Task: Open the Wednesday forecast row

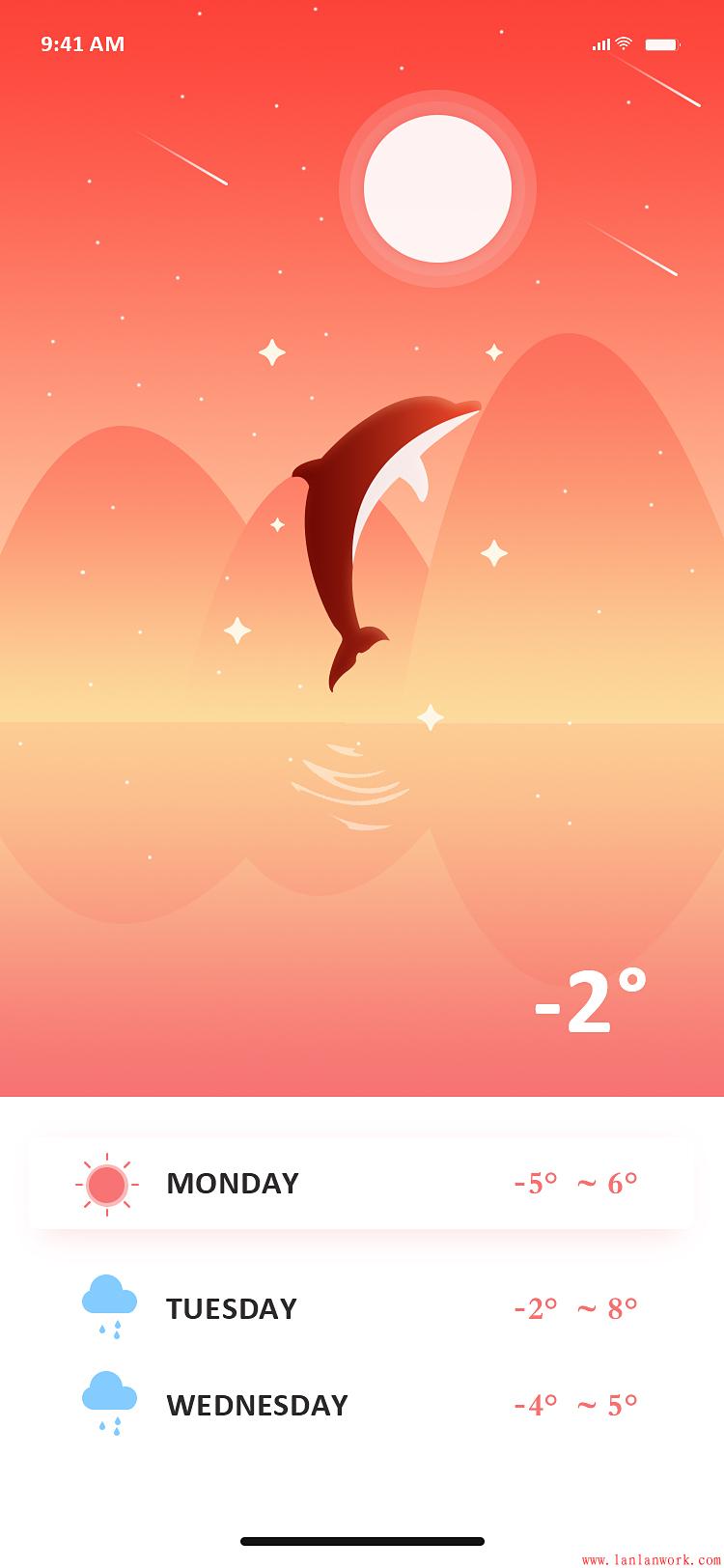Action: pos(361,1405)
